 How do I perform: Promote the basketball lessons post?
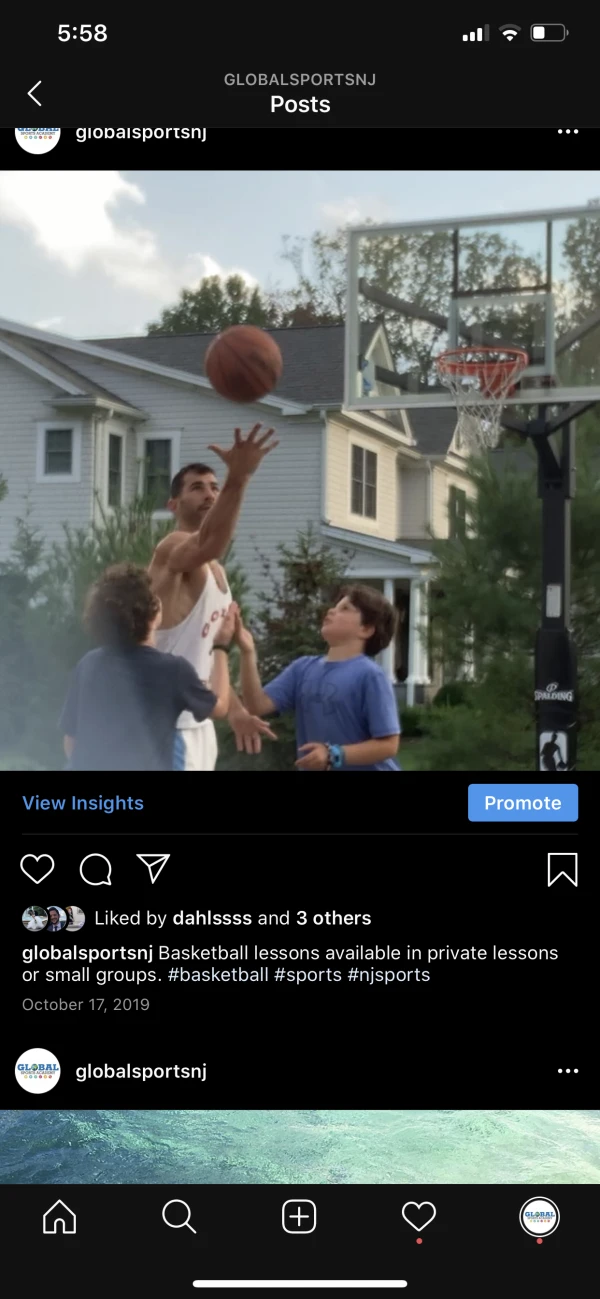[522, 803]
